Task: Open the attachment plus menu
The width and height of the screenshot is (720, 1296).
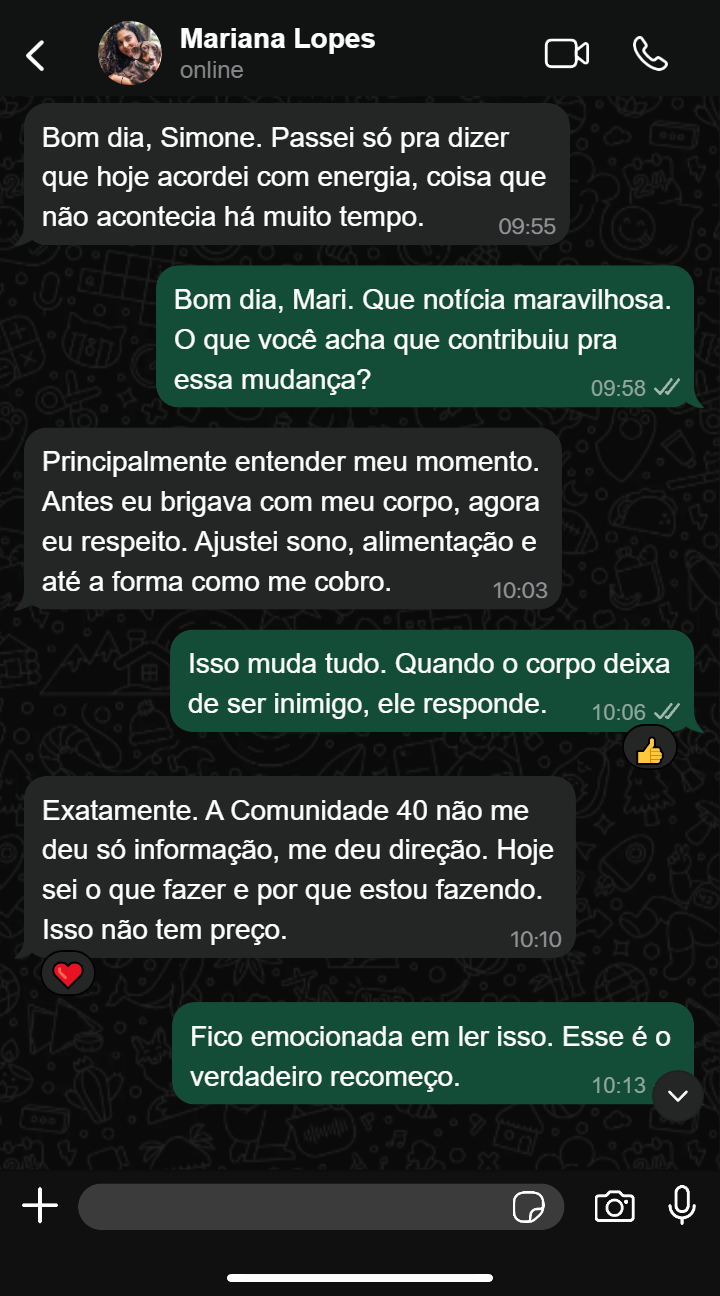Action: [x=40, y=1206]
